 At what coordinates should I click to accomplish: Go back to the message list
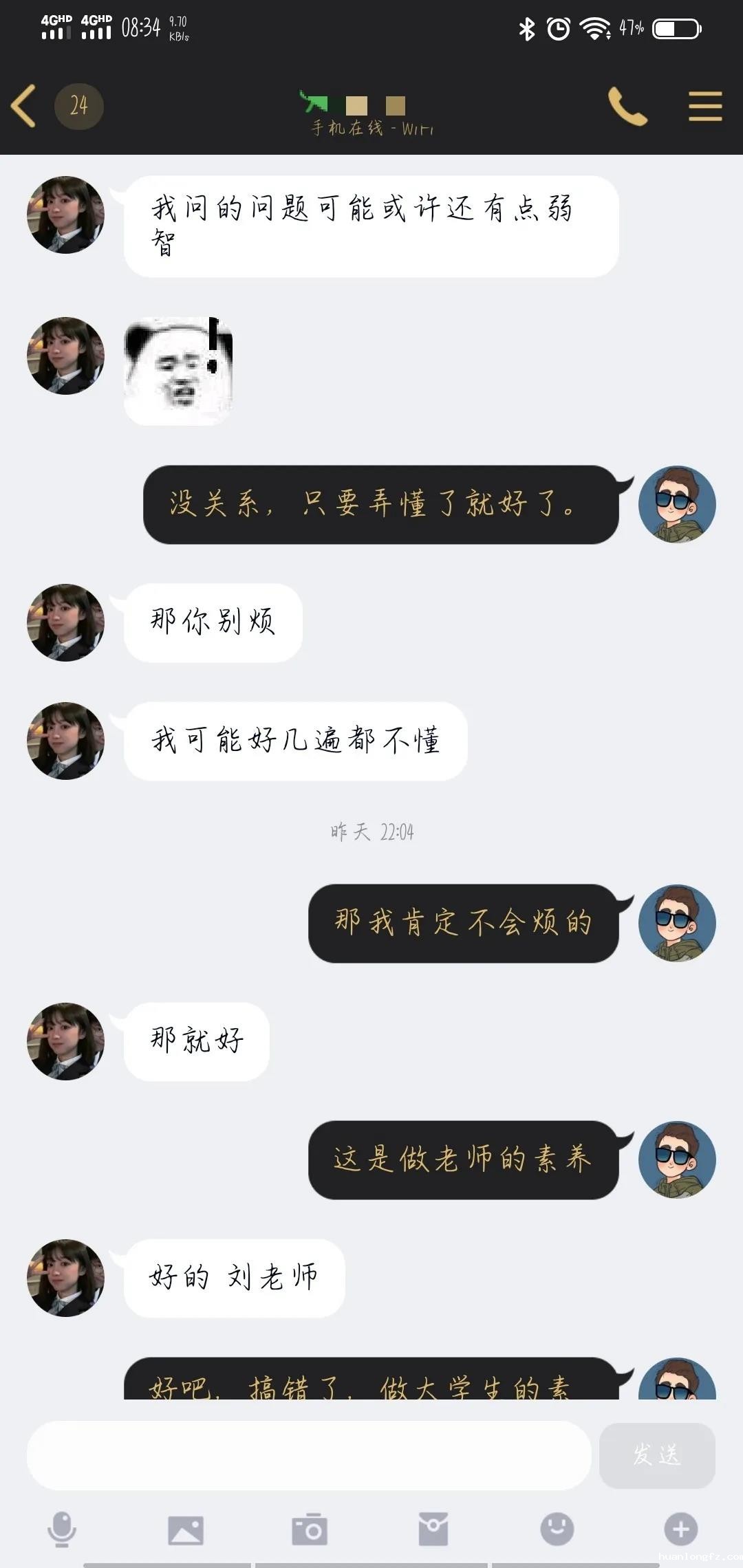click(x=25, y=106)
